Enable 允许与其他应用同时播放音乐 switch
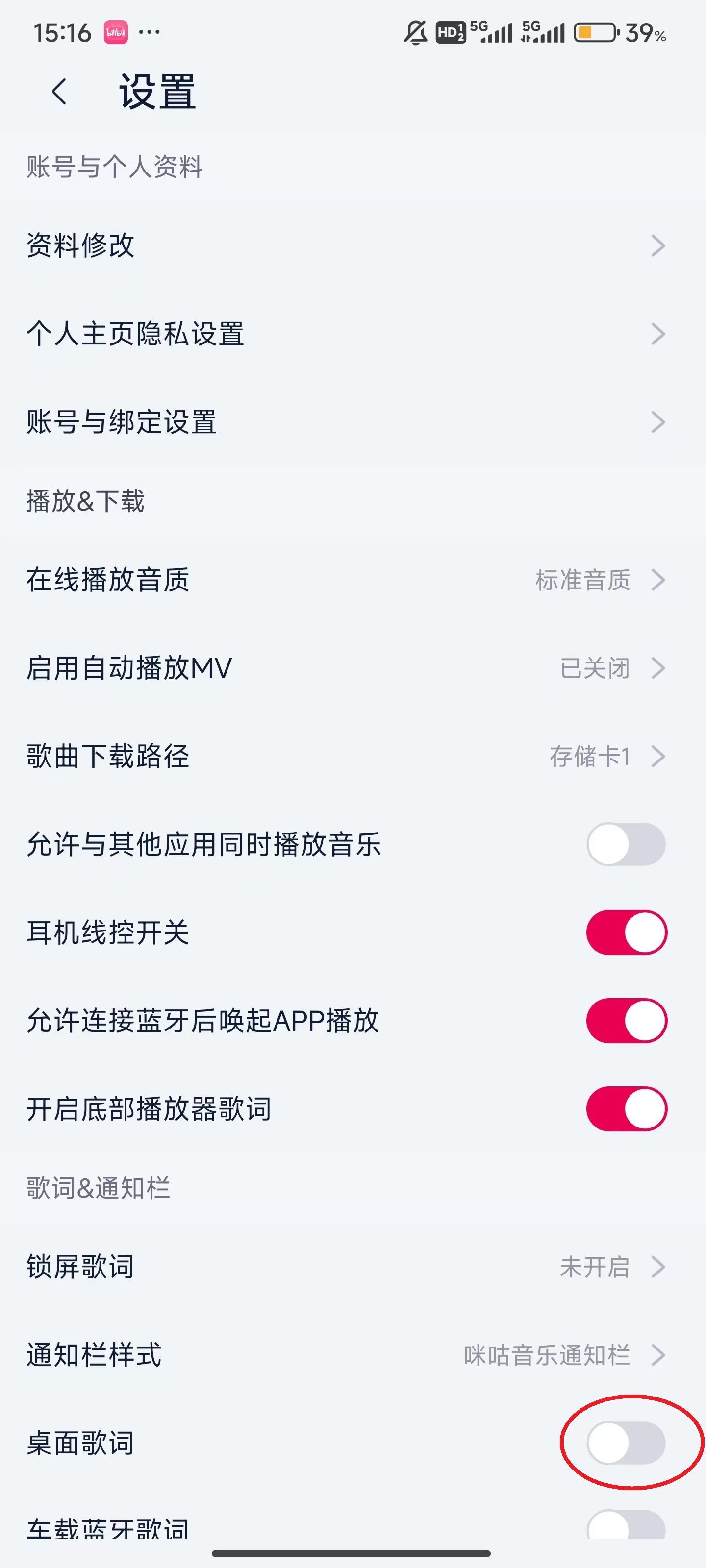 pos(626,844)
